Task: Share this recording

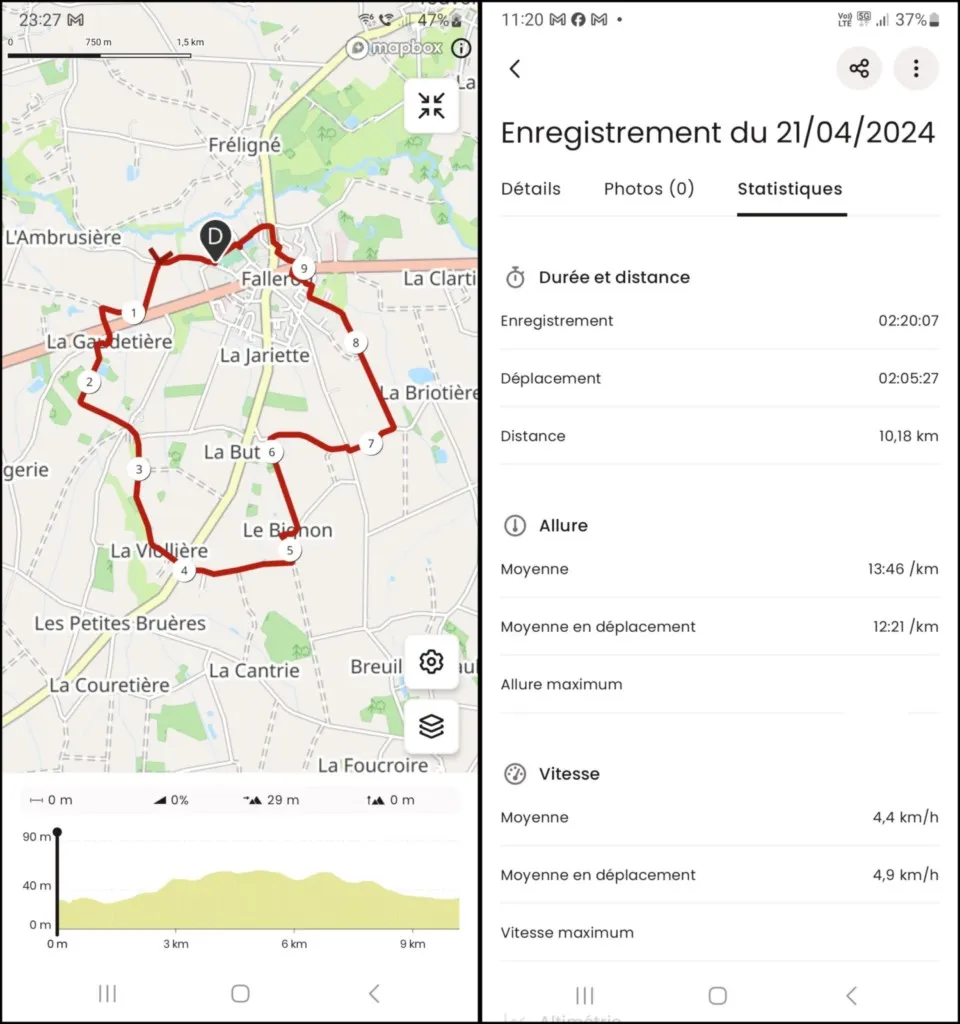Action: pyautogui.click(x=858, y=69)
